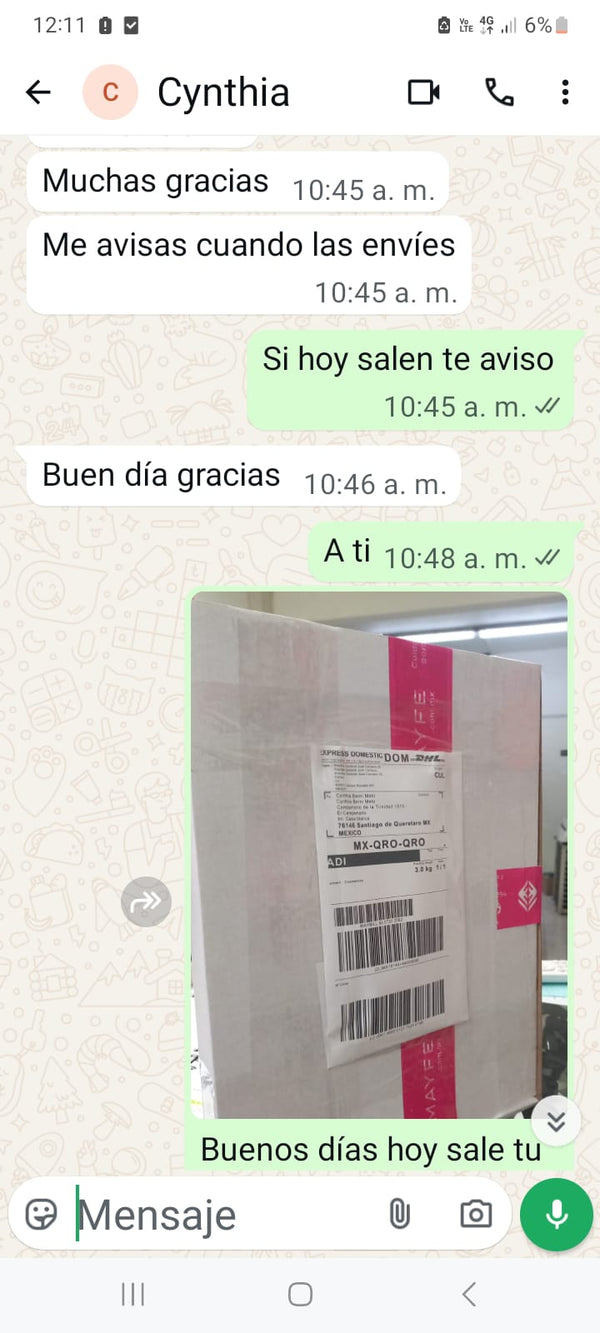The image size is (600, 1333).
Task: Jump to the latest messages
Action: [556, 1121]
